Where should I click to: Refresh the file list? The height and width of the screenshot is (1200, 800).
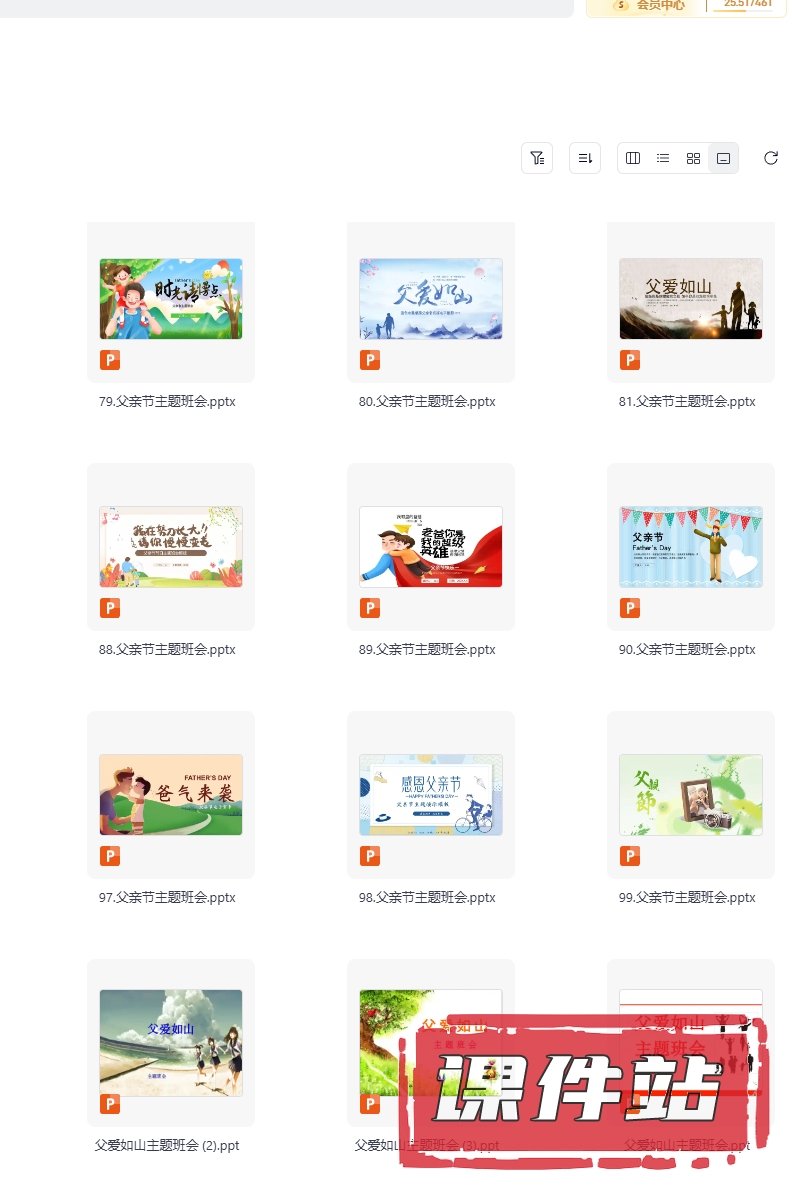(771, 158)
